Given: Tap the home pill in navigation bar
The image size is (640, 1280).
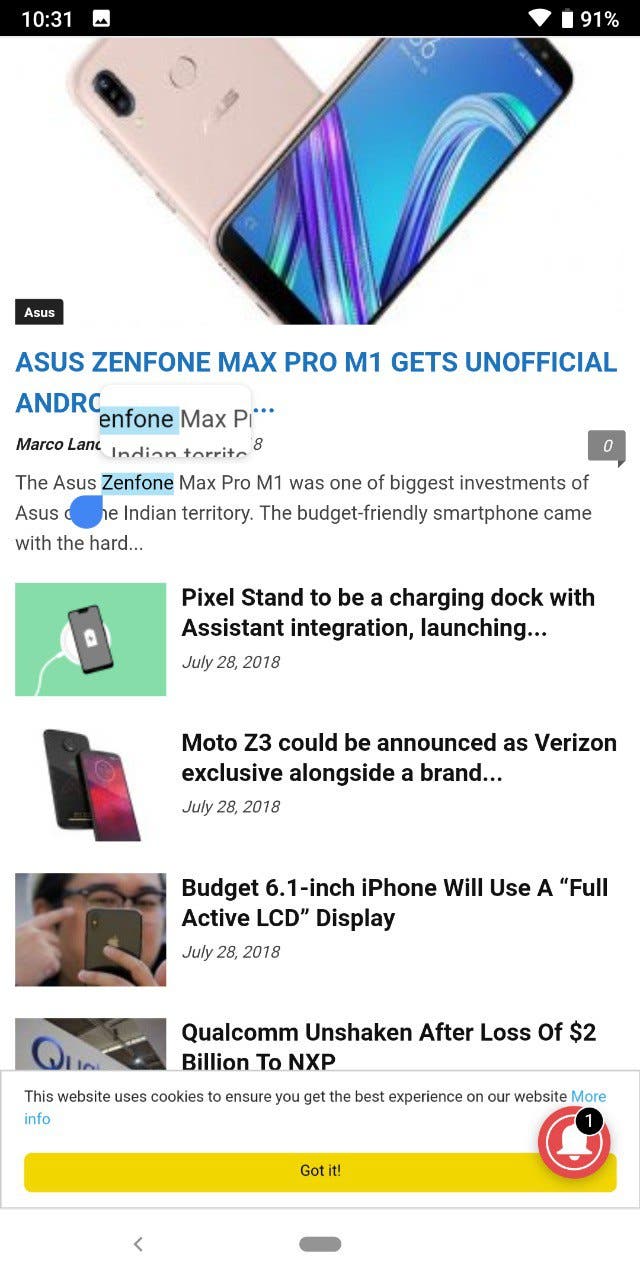Looking at the screenshot, I should click(x=320, y=1244).
